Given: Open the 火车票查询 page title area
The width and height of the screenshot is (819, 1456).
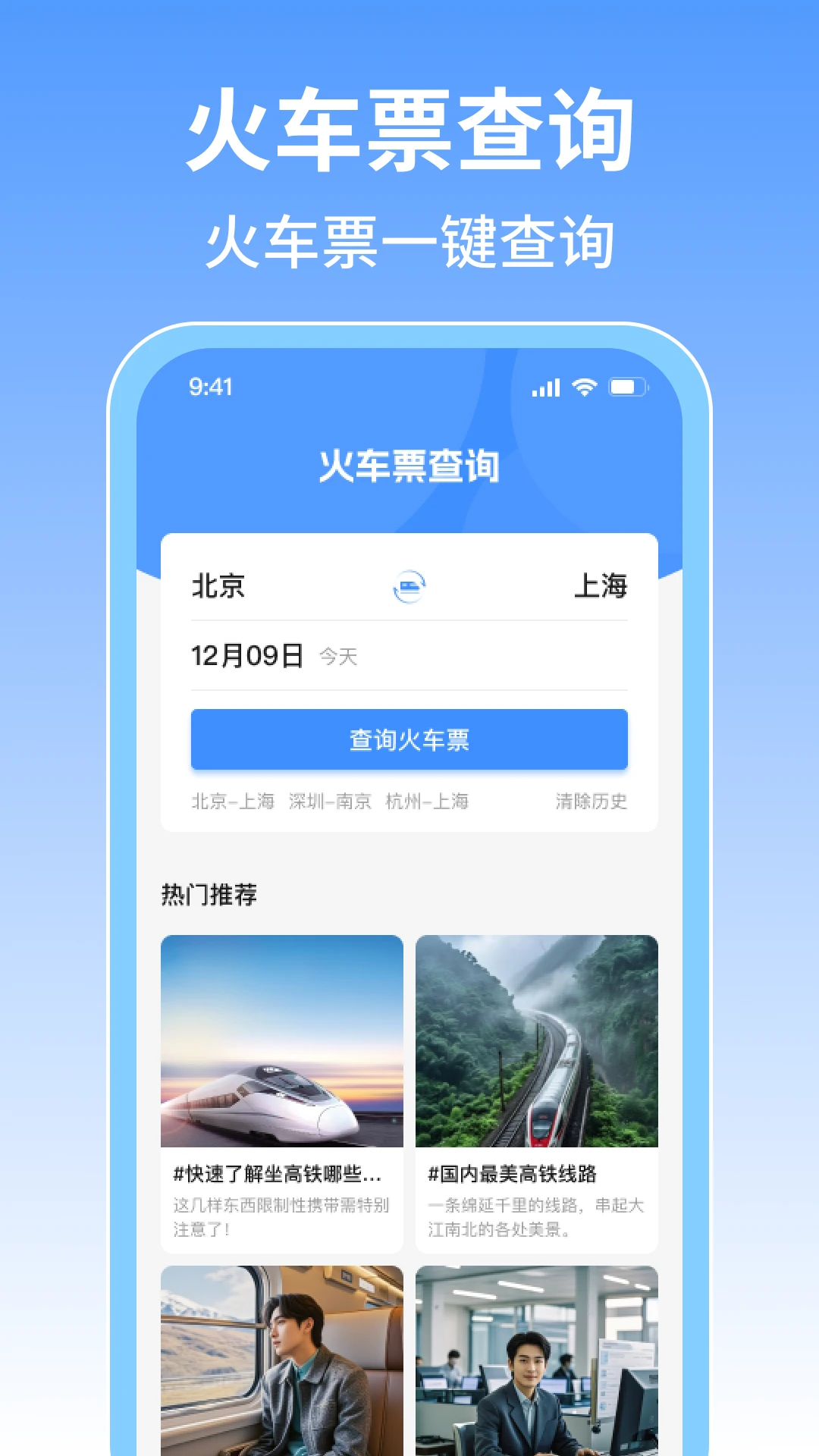Looking at the screenshot, I should click(x=409, y=466).
